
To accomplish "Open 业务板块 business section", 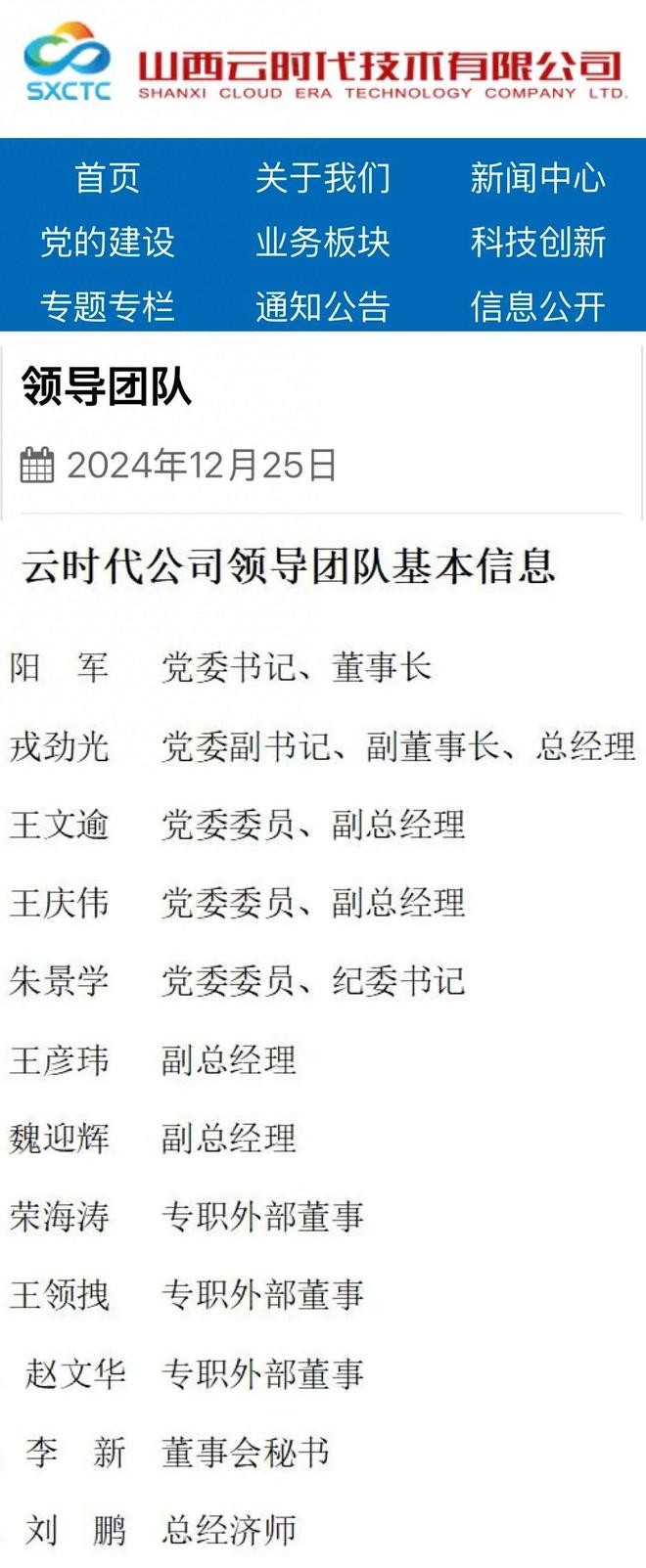I will click(x=323, y=242).
